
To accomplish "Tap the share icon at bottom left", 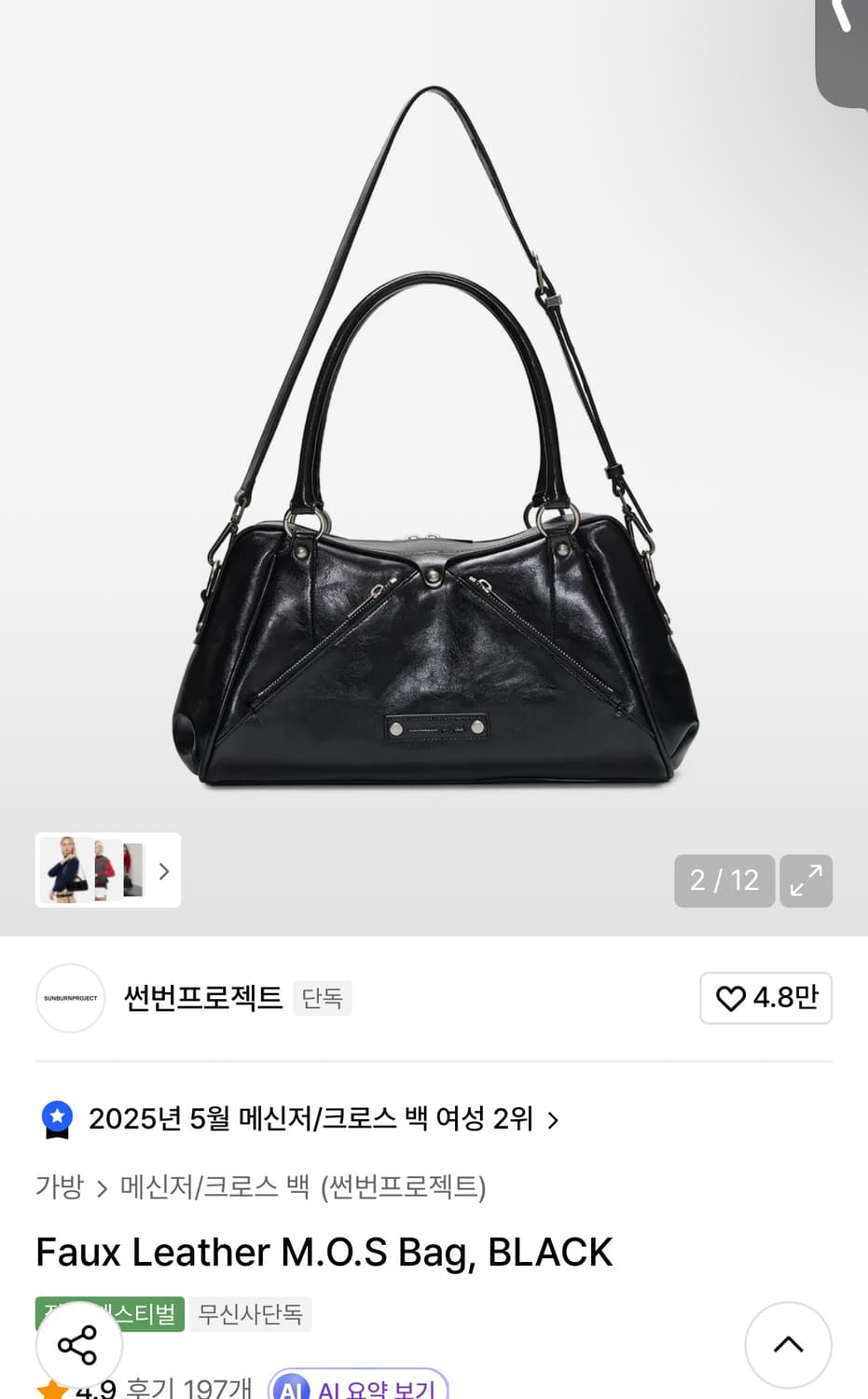I will tap(76, 1345).
